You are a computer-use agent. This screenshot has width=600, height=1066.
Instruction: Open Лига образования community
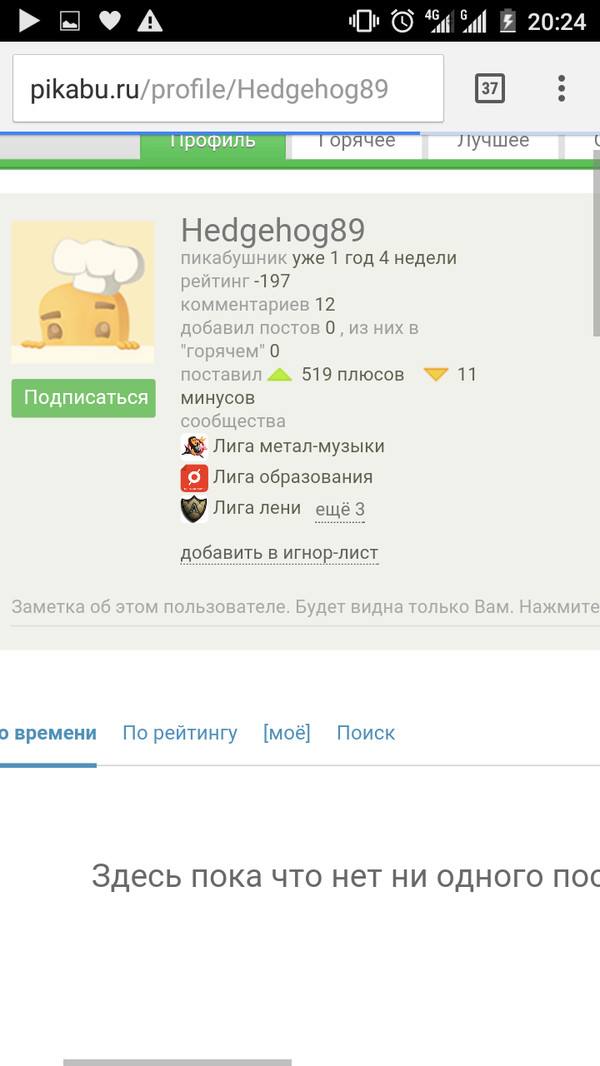[292, 478]
